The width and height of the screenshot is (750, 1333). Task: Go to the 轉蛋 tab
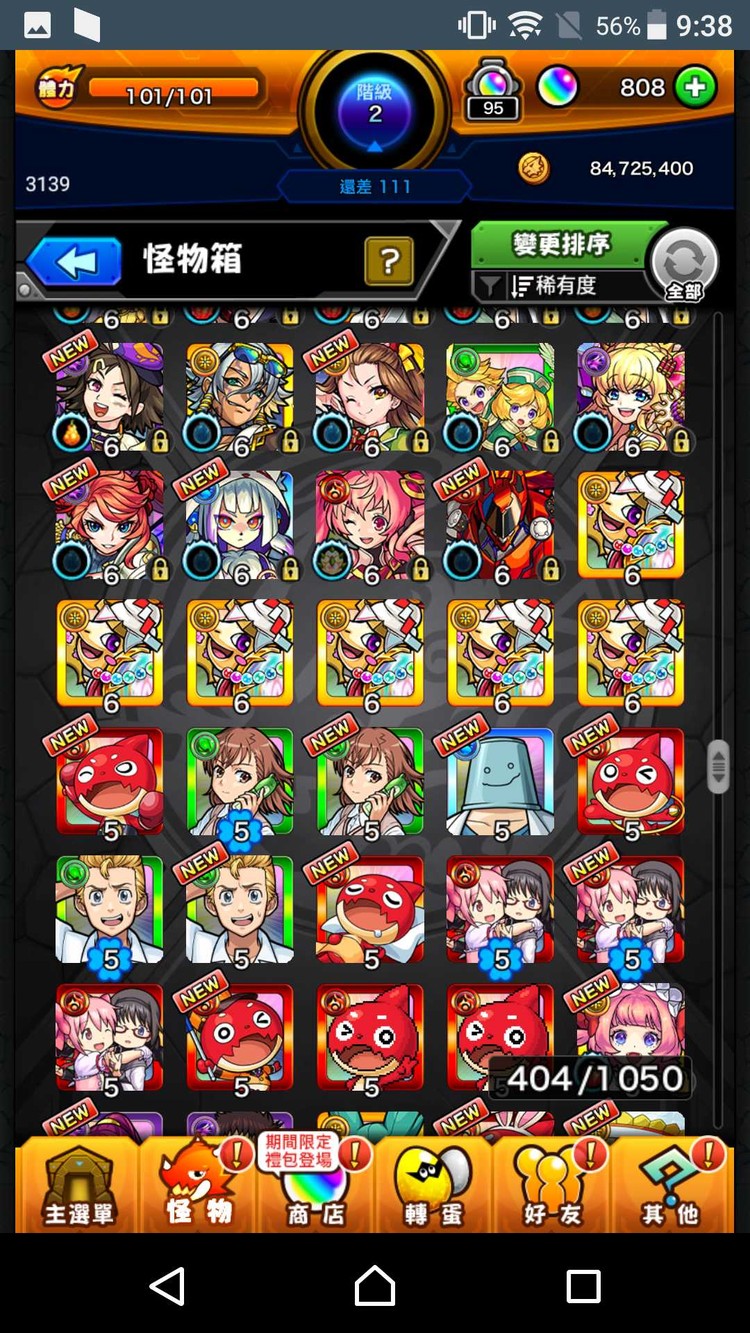point(434,1185)
